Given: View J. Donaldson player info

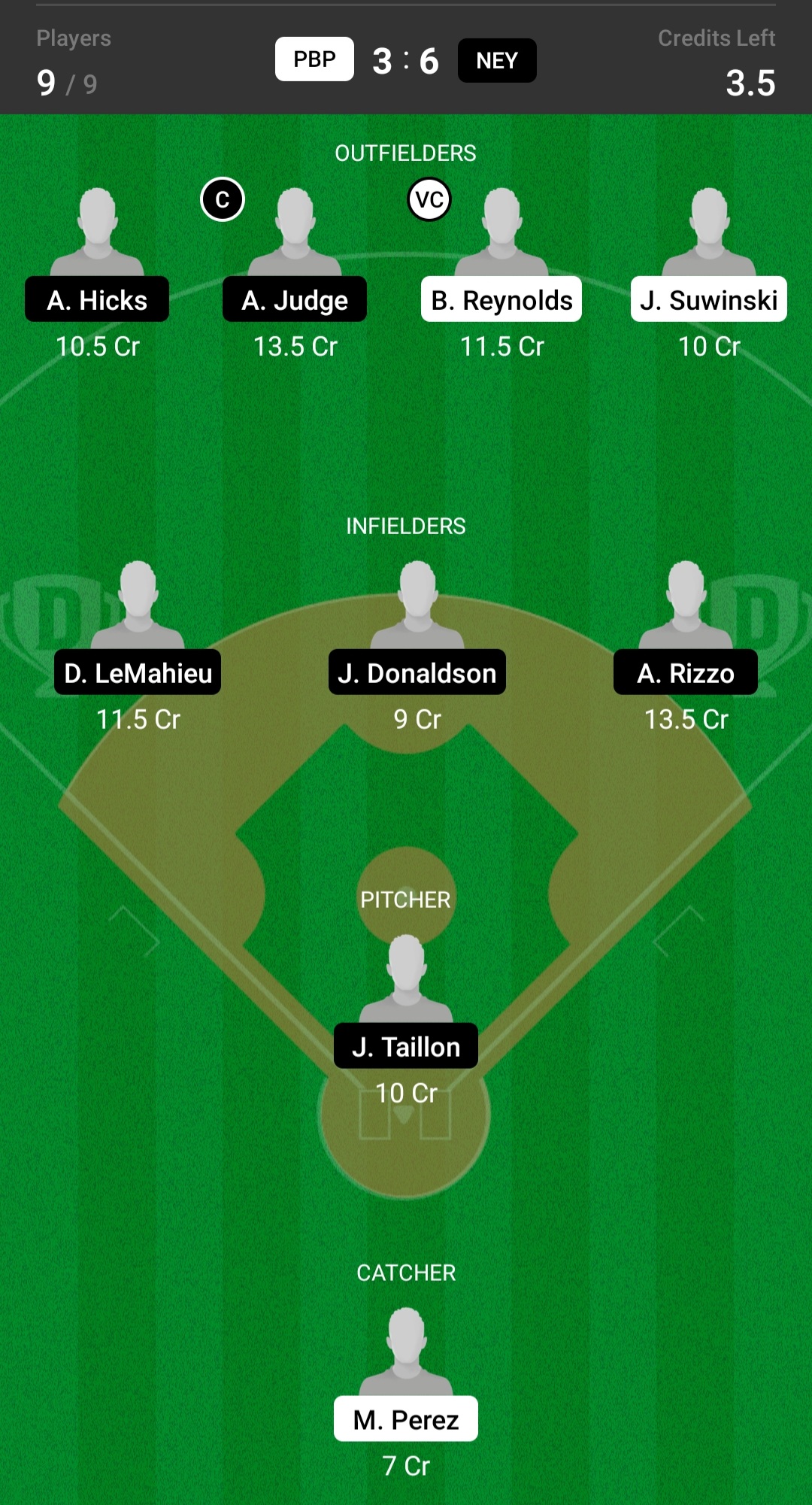Looking at the screenshot, I should (417, 672).
